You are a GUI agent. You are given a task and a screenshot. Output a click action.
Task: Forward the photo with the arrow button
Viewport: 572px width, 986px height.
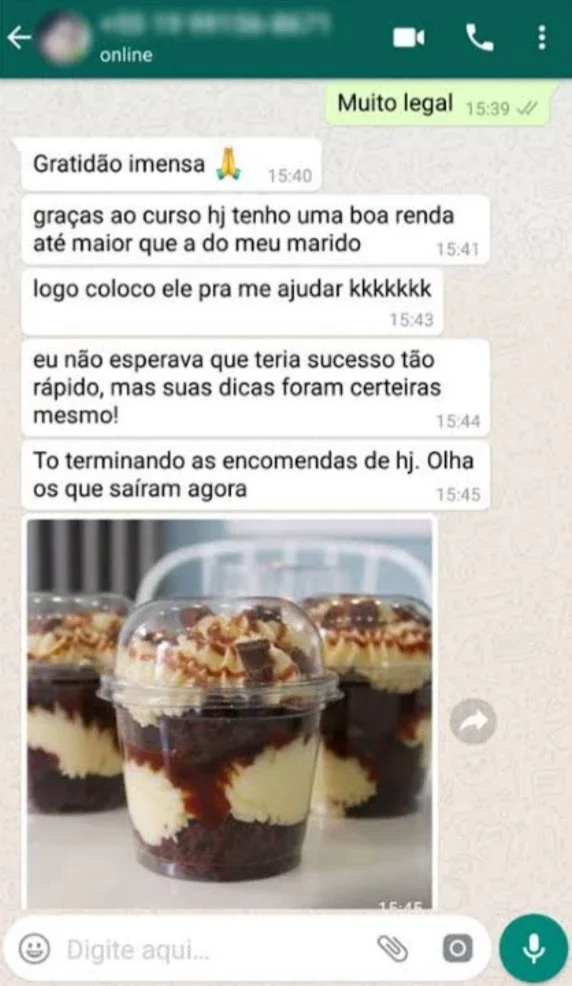point(473,721)
